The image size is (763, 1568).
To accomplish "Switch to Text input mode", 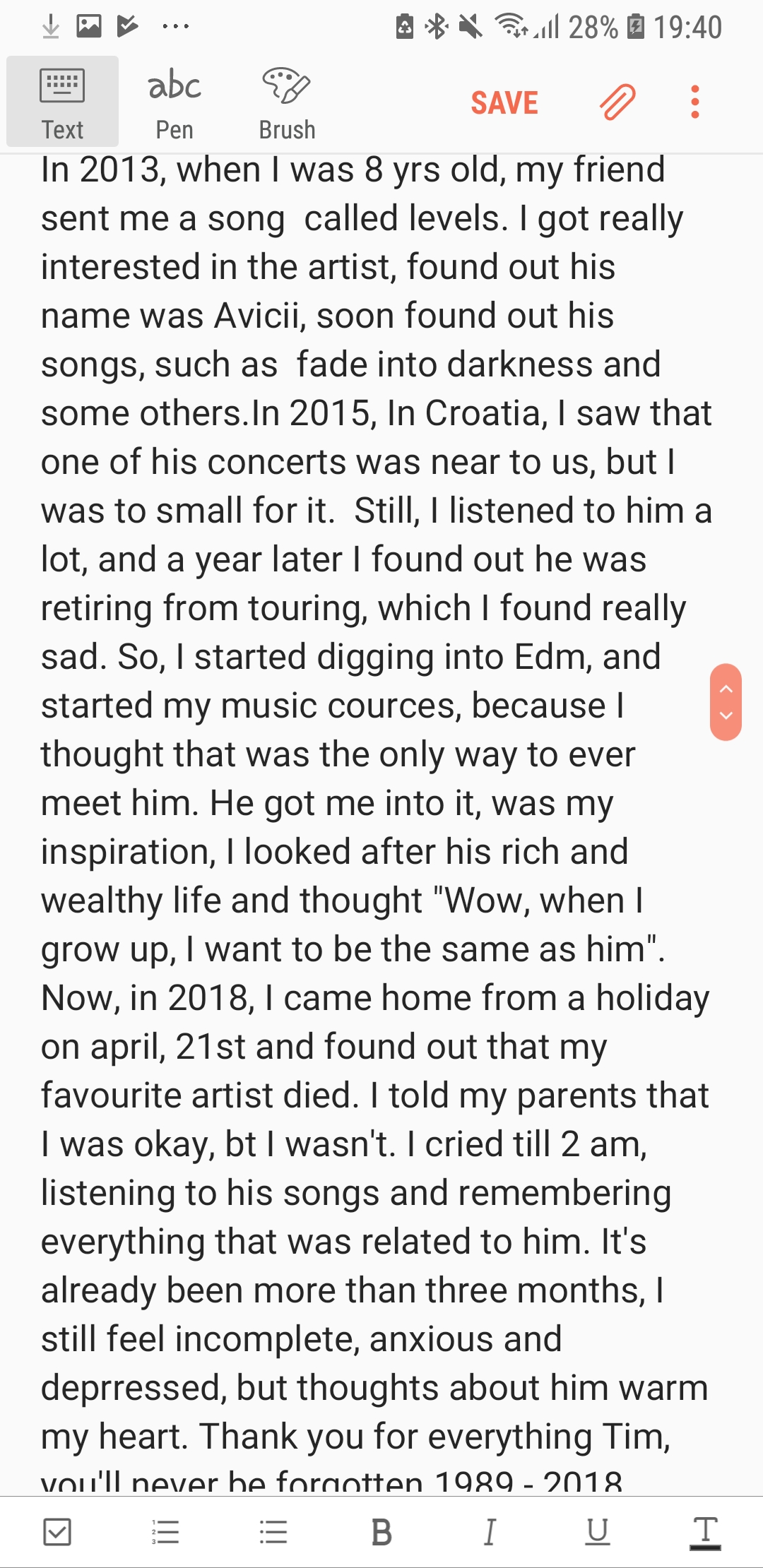I will click(x=62, y=102).
